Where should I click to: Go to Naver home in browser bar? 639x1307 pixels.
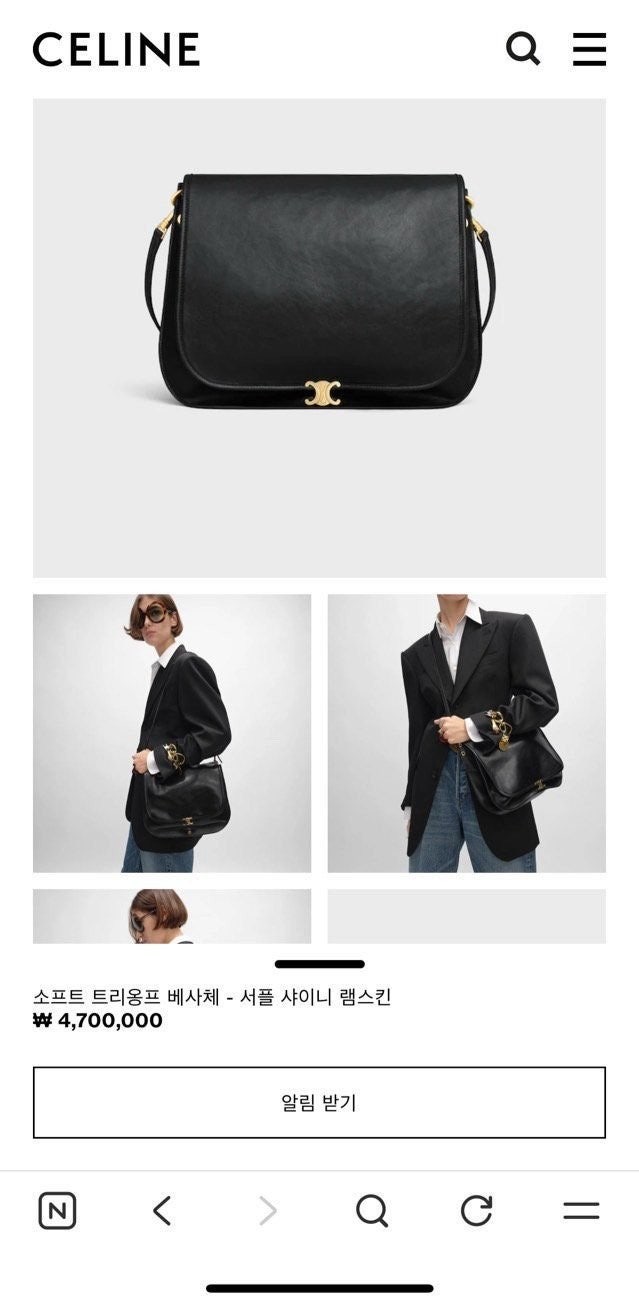pyautogui.click(x=57, y=1211)
